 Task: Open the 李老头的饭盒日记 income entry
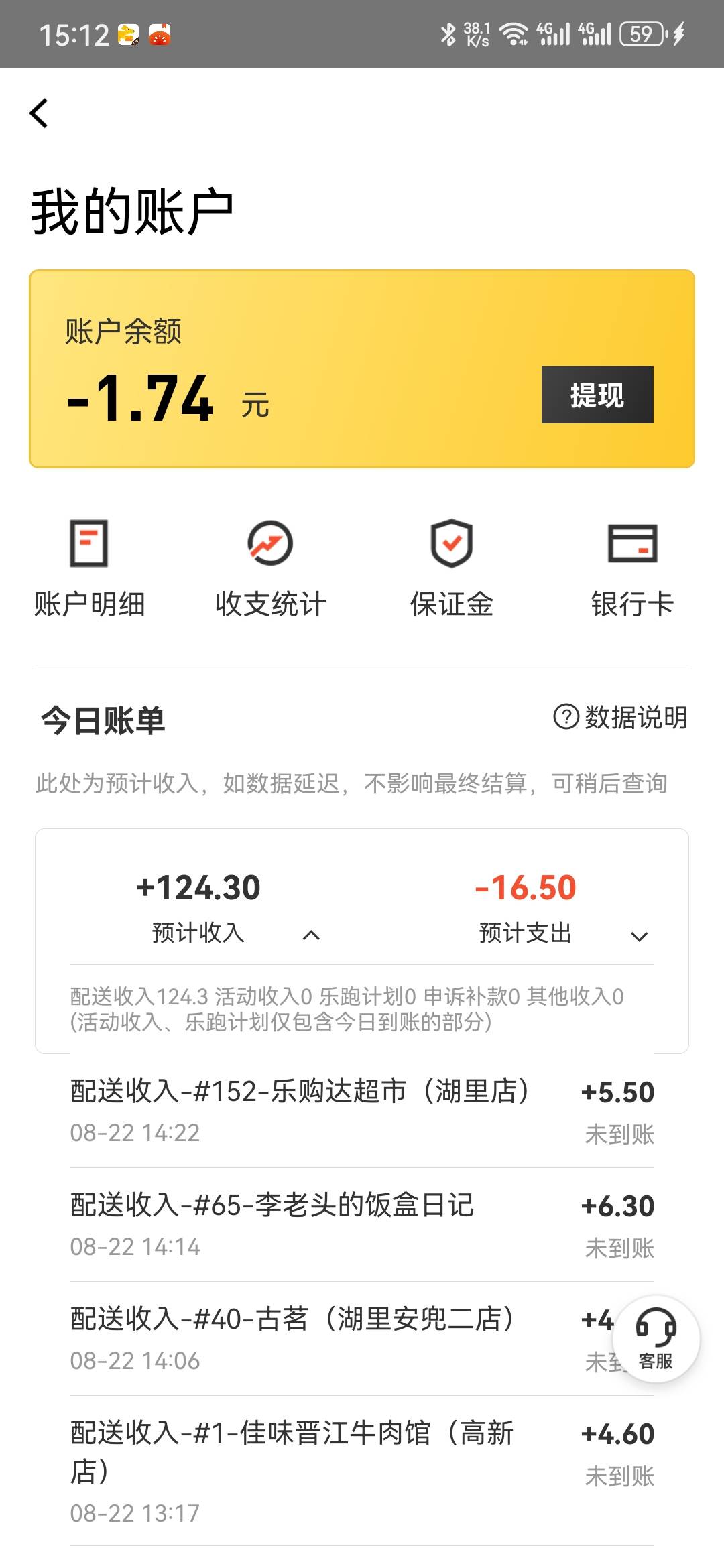[x=362, y=1225]
